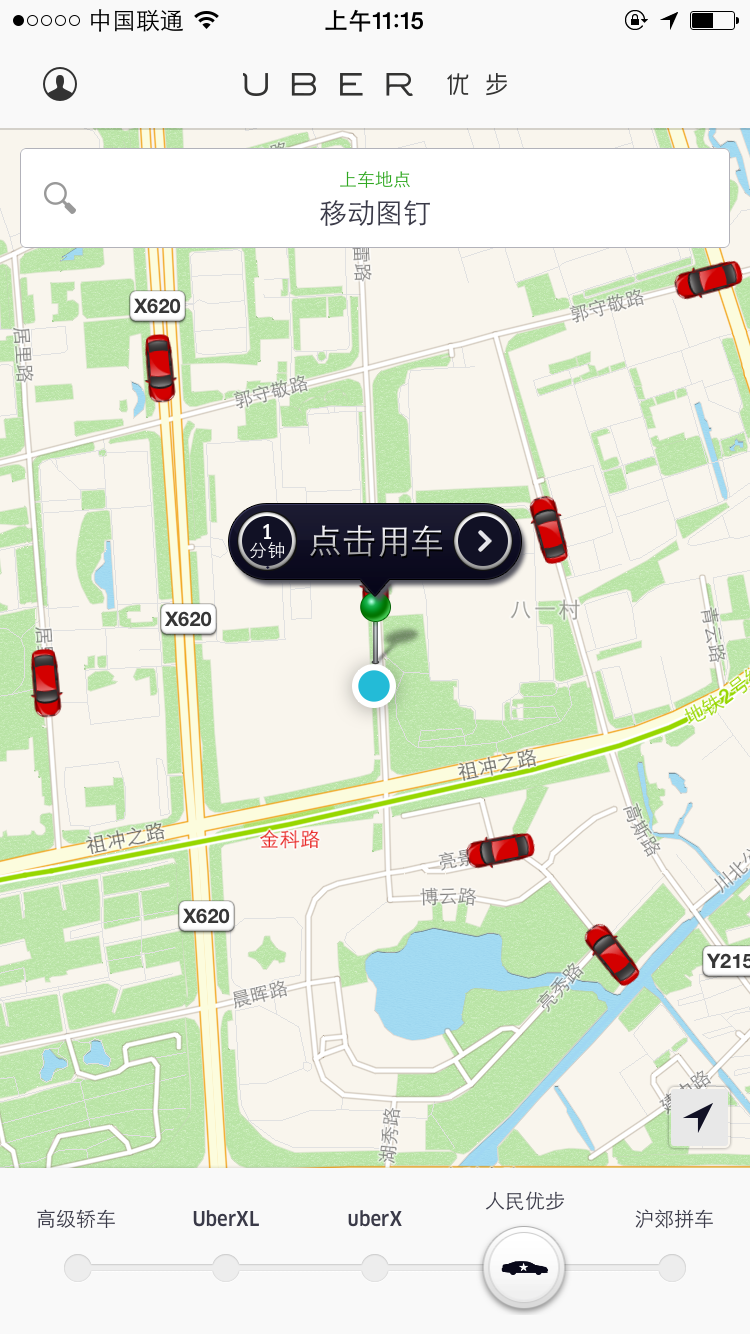Tap the 上车地点 pickup location search box
The image size is (750, 1334).
coord(375,198)
